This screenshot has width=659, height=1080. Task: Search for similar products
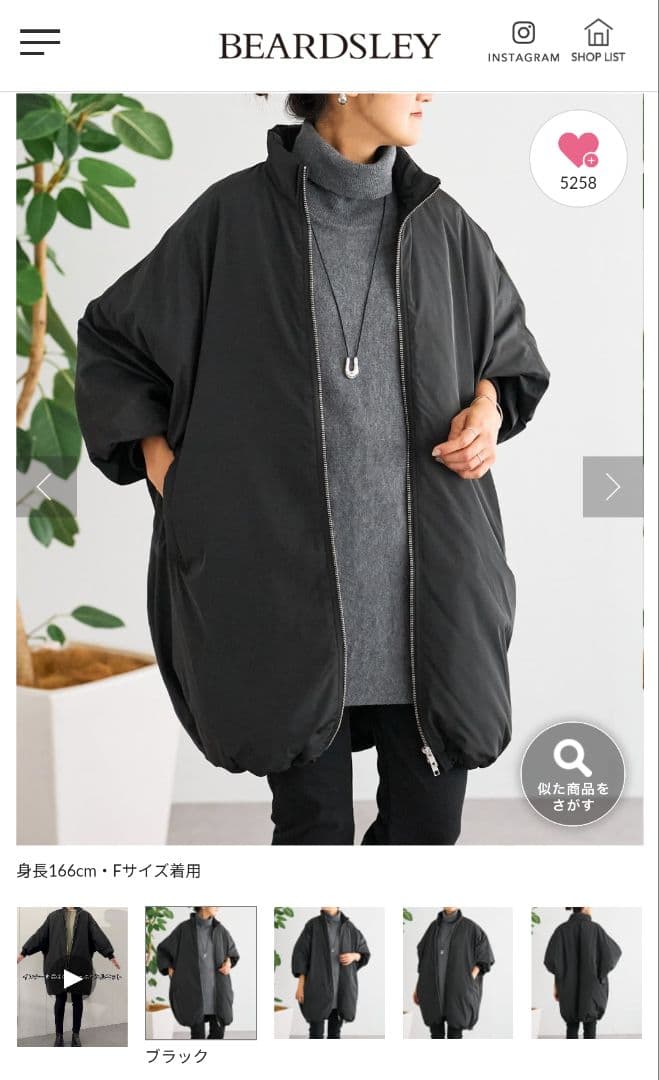572,773
